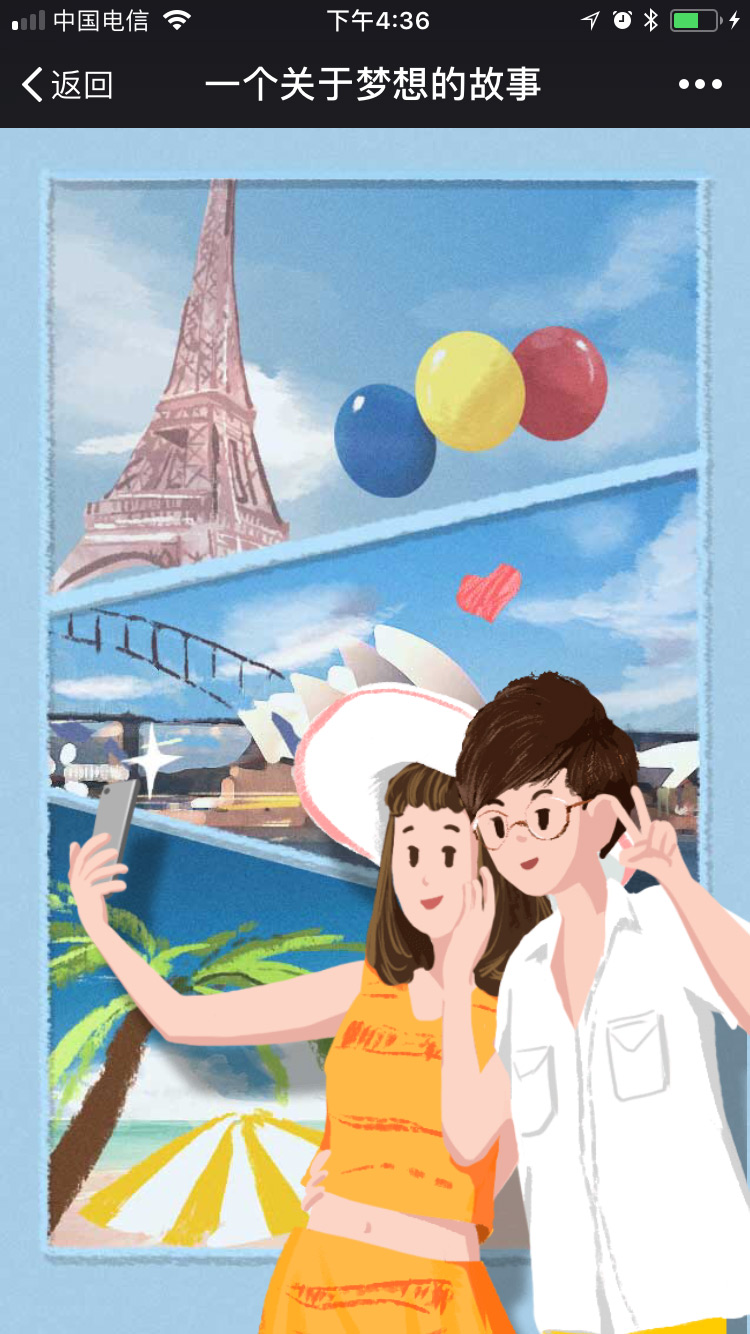Open the three-dot more options menu
The height and width of the screenshot is (1334, 750).
[700, 85]
